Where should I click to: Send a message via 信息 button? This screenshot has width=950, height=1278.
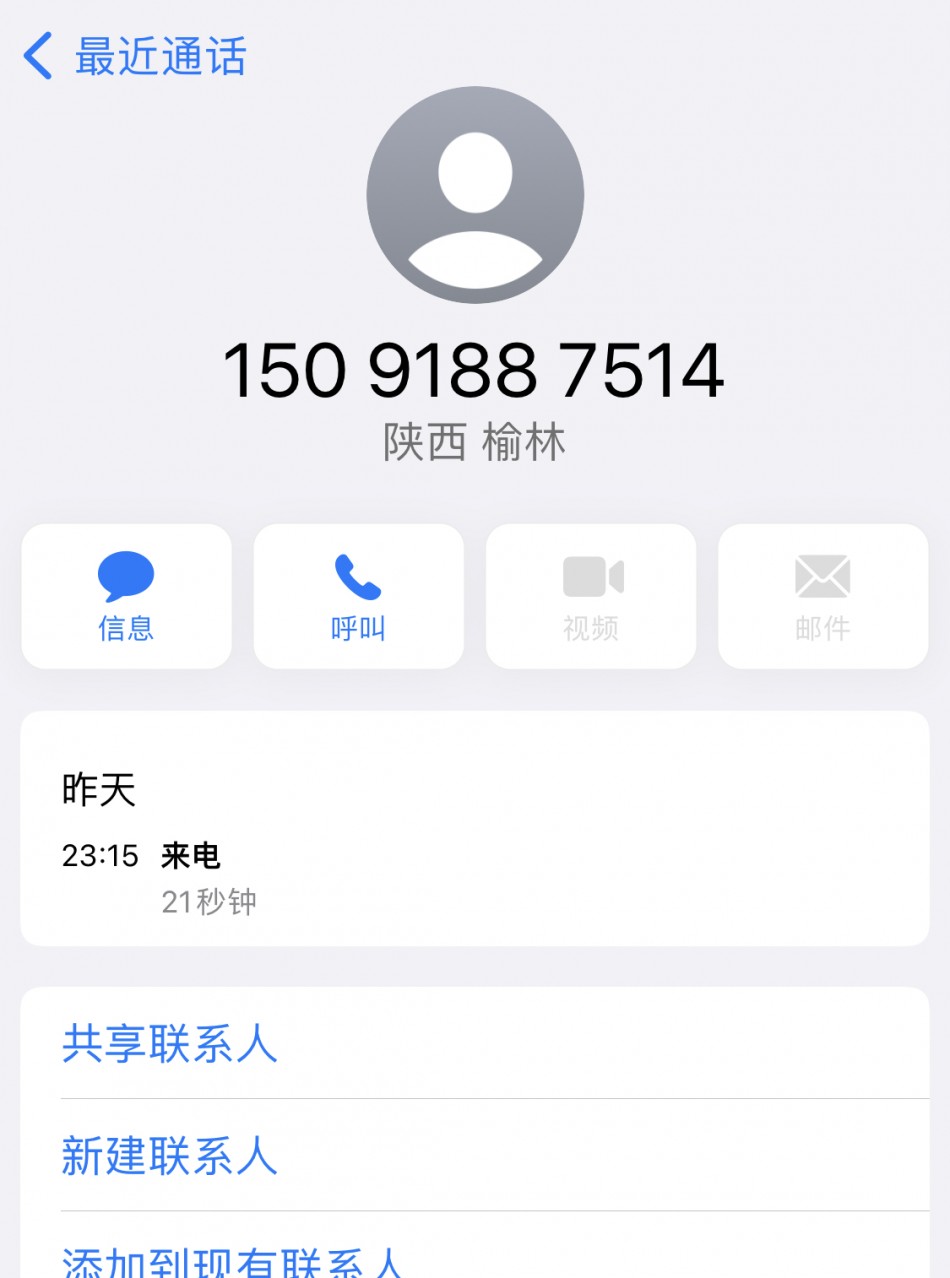(x=126, y=596)
